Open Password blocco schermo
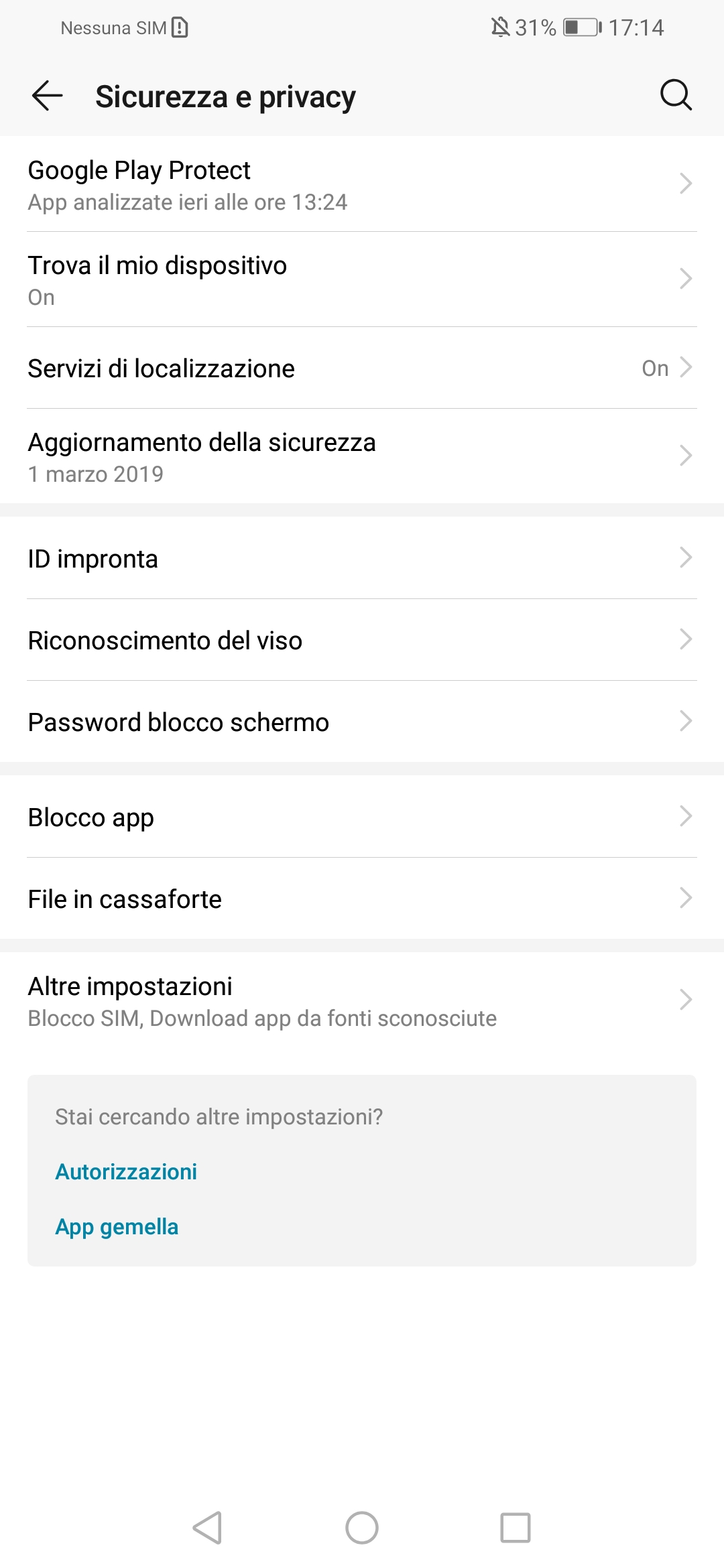724x1568 pixels. (x=362, y=722)
